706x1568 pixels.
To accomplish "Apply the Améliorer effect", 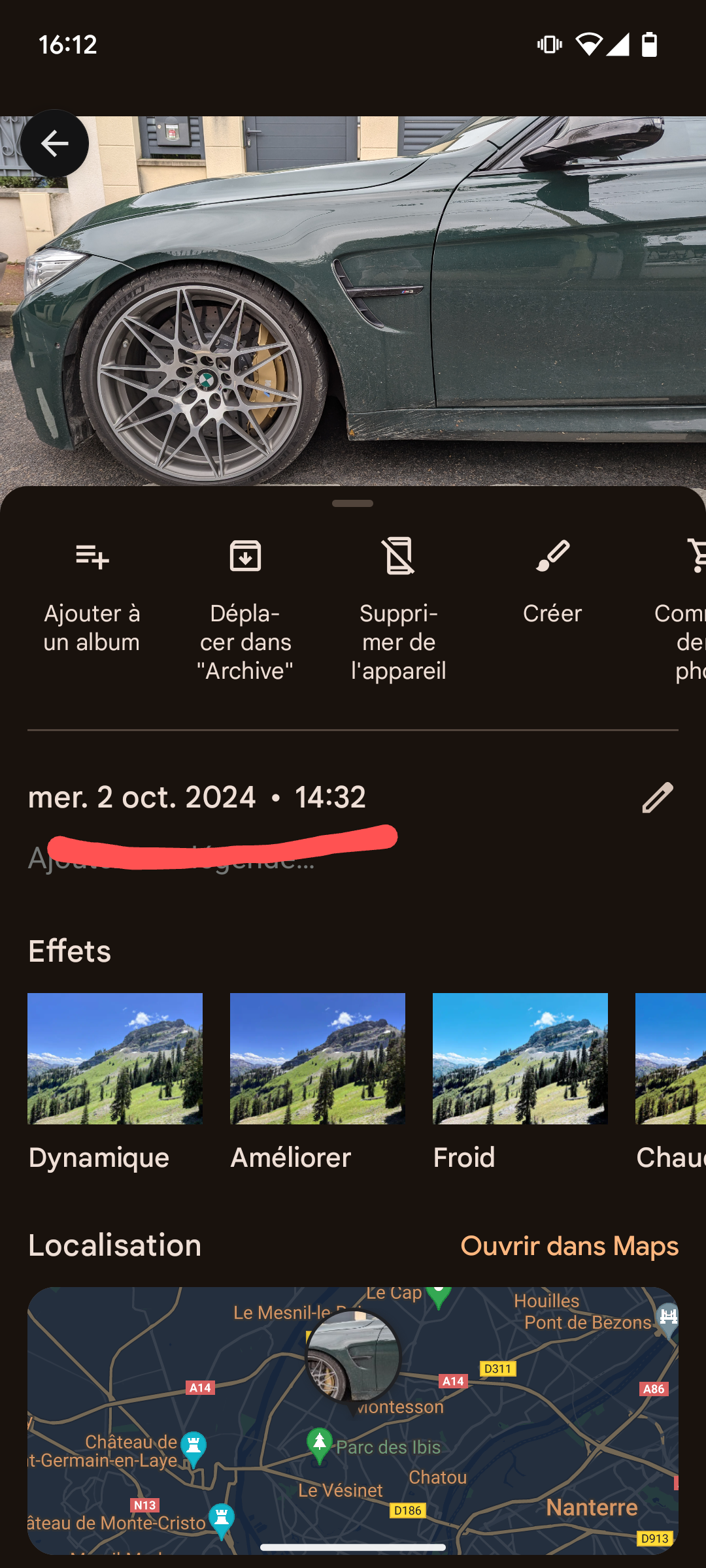I will point(318,1083).
